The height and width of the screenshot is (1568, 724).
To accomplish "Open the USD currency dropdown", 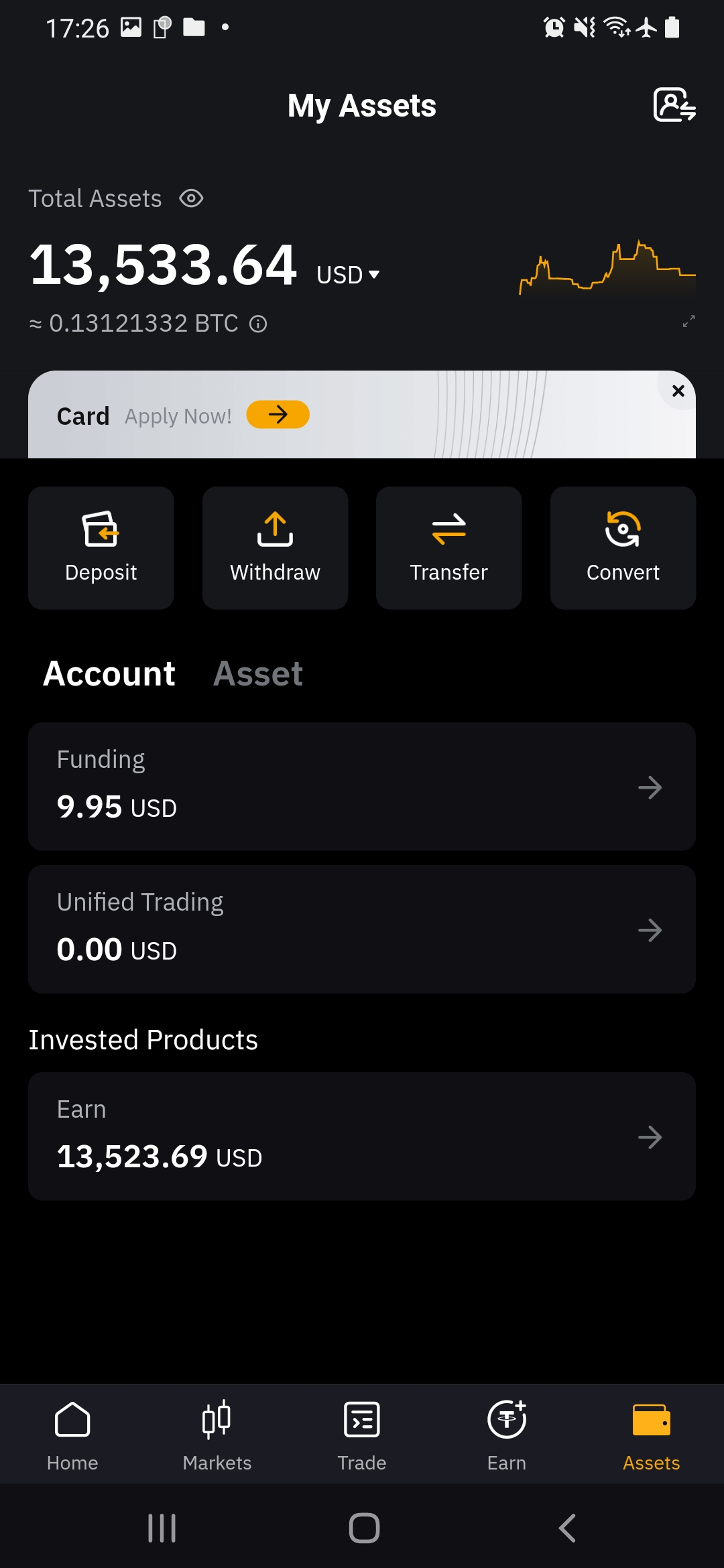I will point(348,275).
